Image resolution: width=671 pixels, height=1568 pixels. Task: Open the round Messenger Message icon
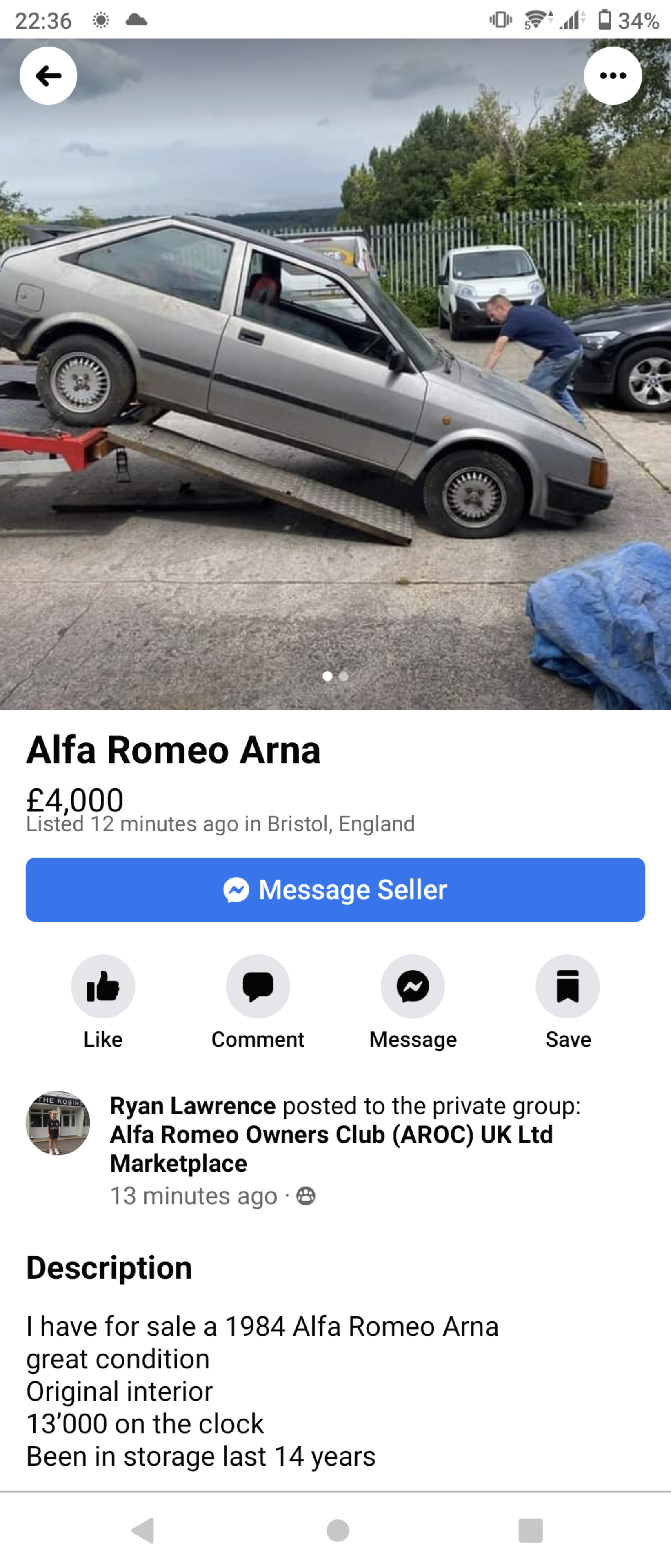(413, 986)
